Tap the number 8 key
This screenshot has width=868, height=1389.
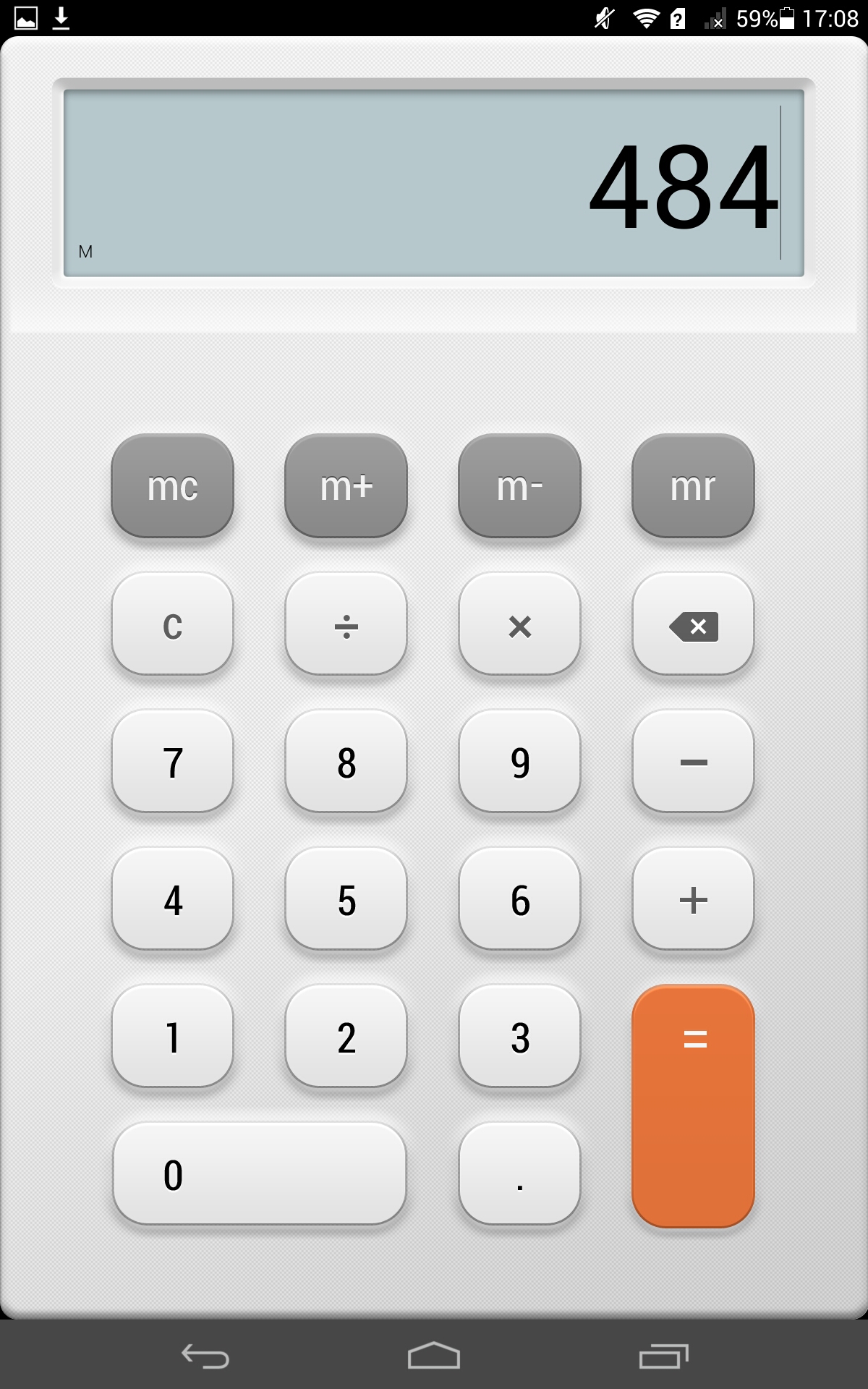(346, 762)
